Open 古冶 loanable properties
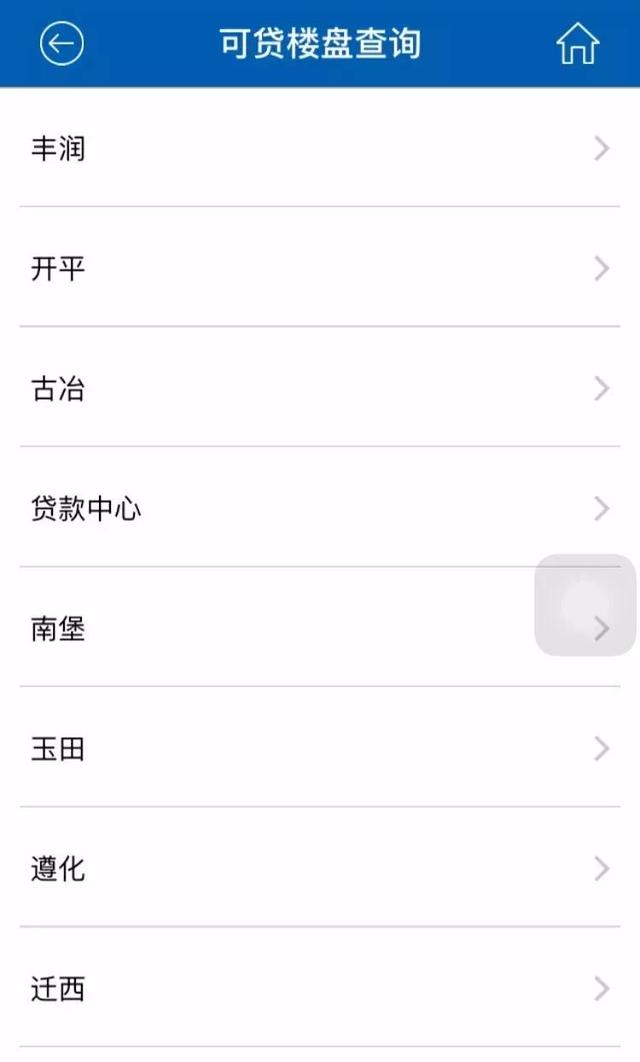This screenshot has height=1062, width=640. pyautogui.click(x=320, y=388)
